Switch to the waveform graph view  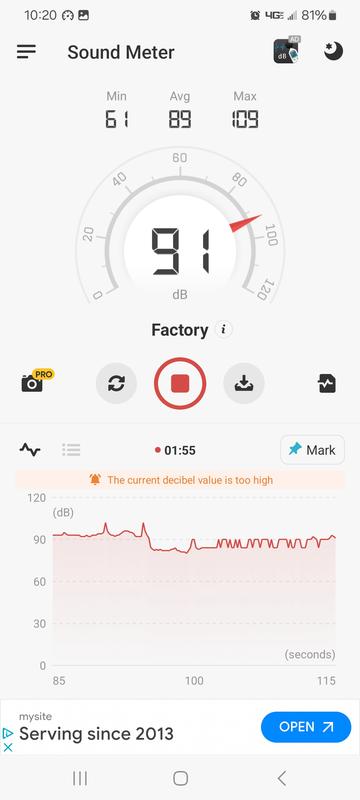pyautogui.click(x=30, y=449)
